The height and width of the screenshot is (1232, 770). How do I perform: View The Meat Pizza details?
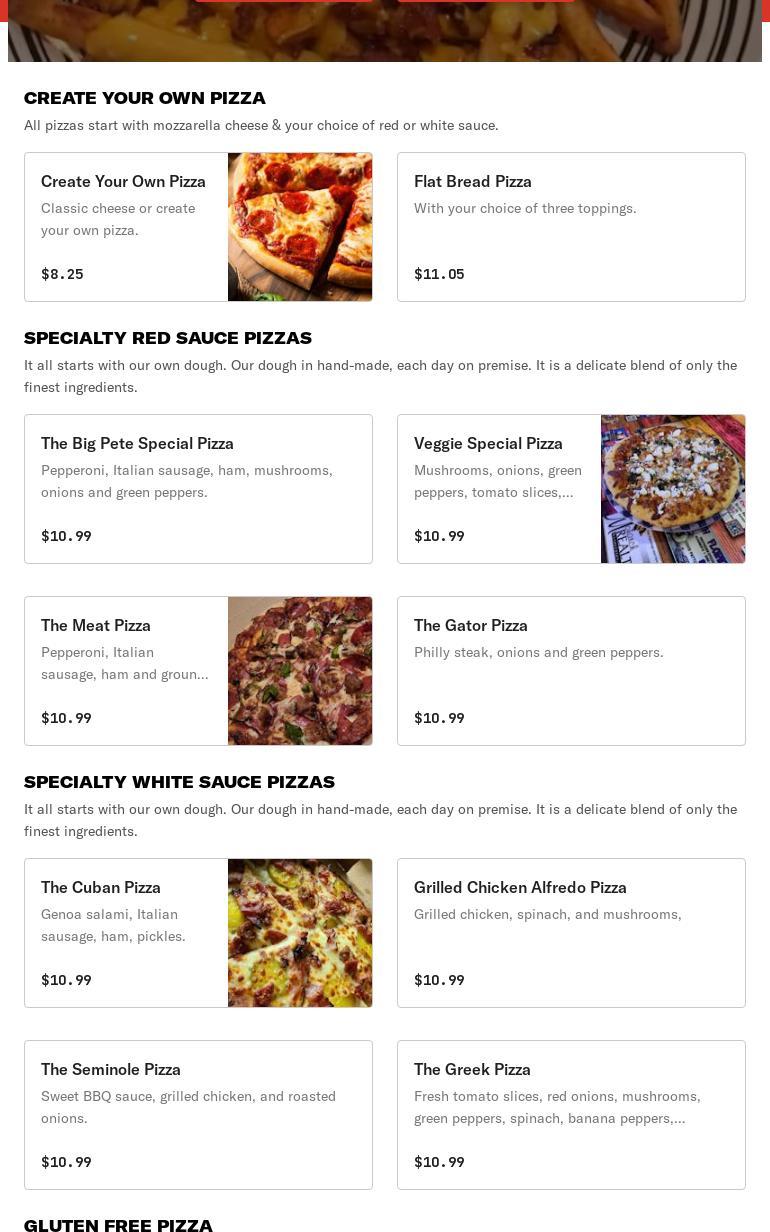click(x=198, y=671)
